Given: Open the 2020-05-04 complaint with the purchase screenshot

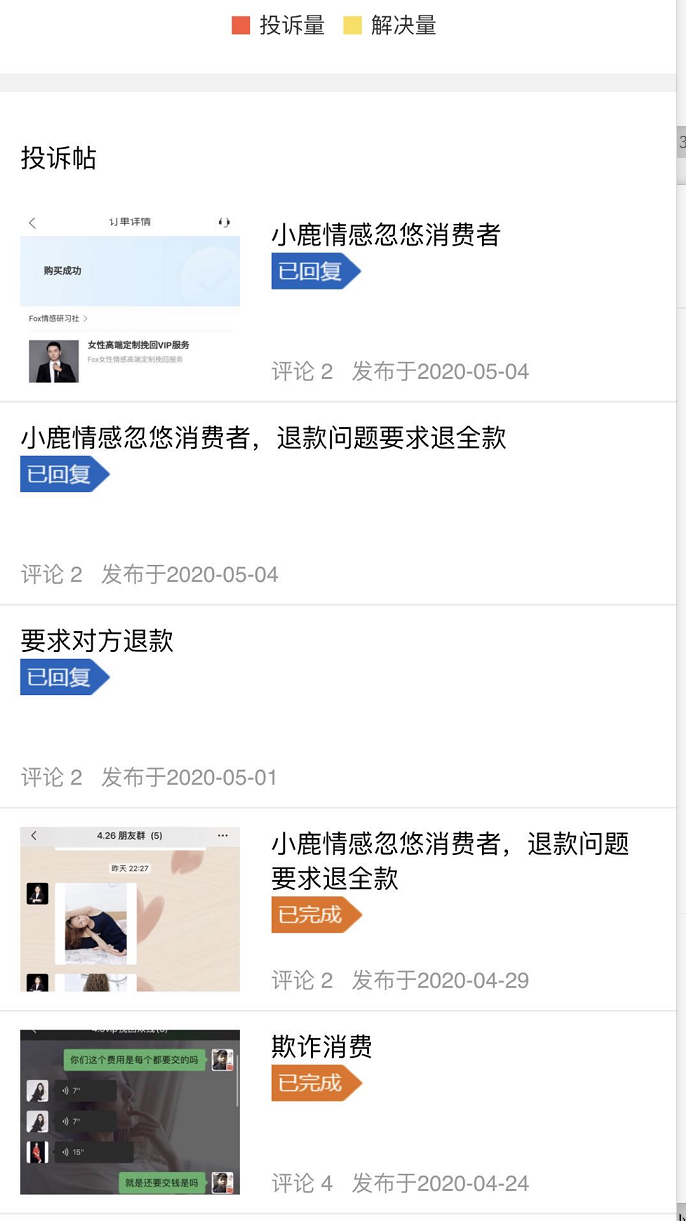Looking at the screenshot, I should (x=385, y=236).
